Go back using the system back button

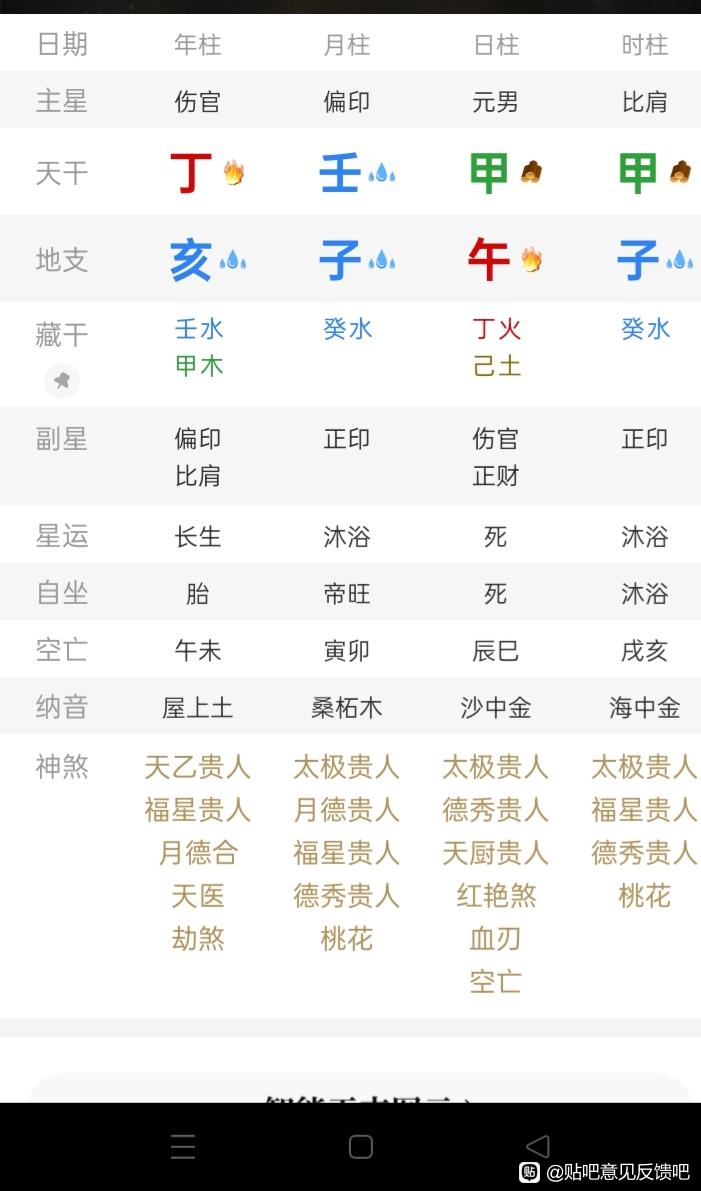tap(537, 1146)
